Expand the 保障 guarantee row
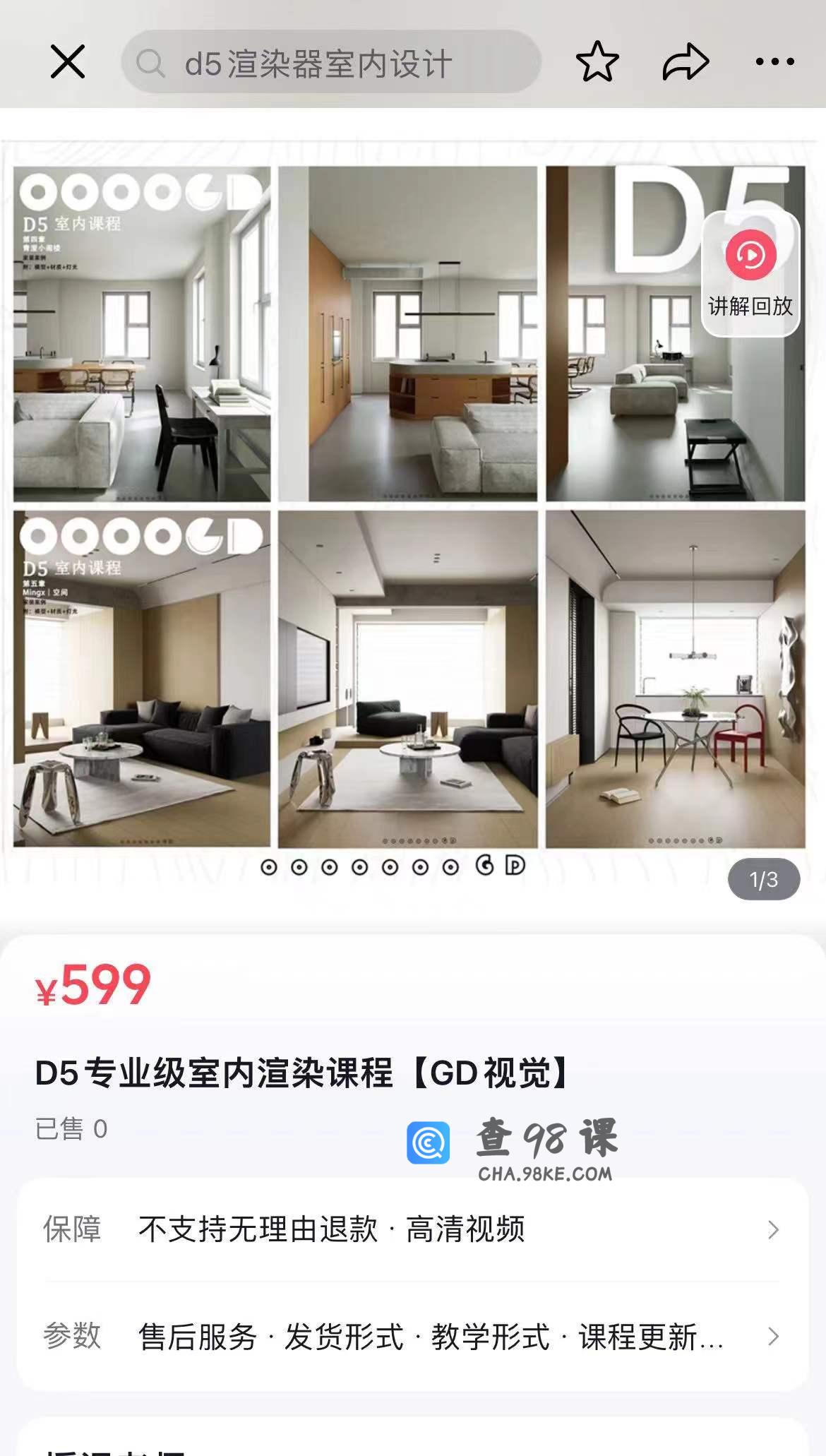This screenshot has width=826, height=1456. (x=412, y=1229)
